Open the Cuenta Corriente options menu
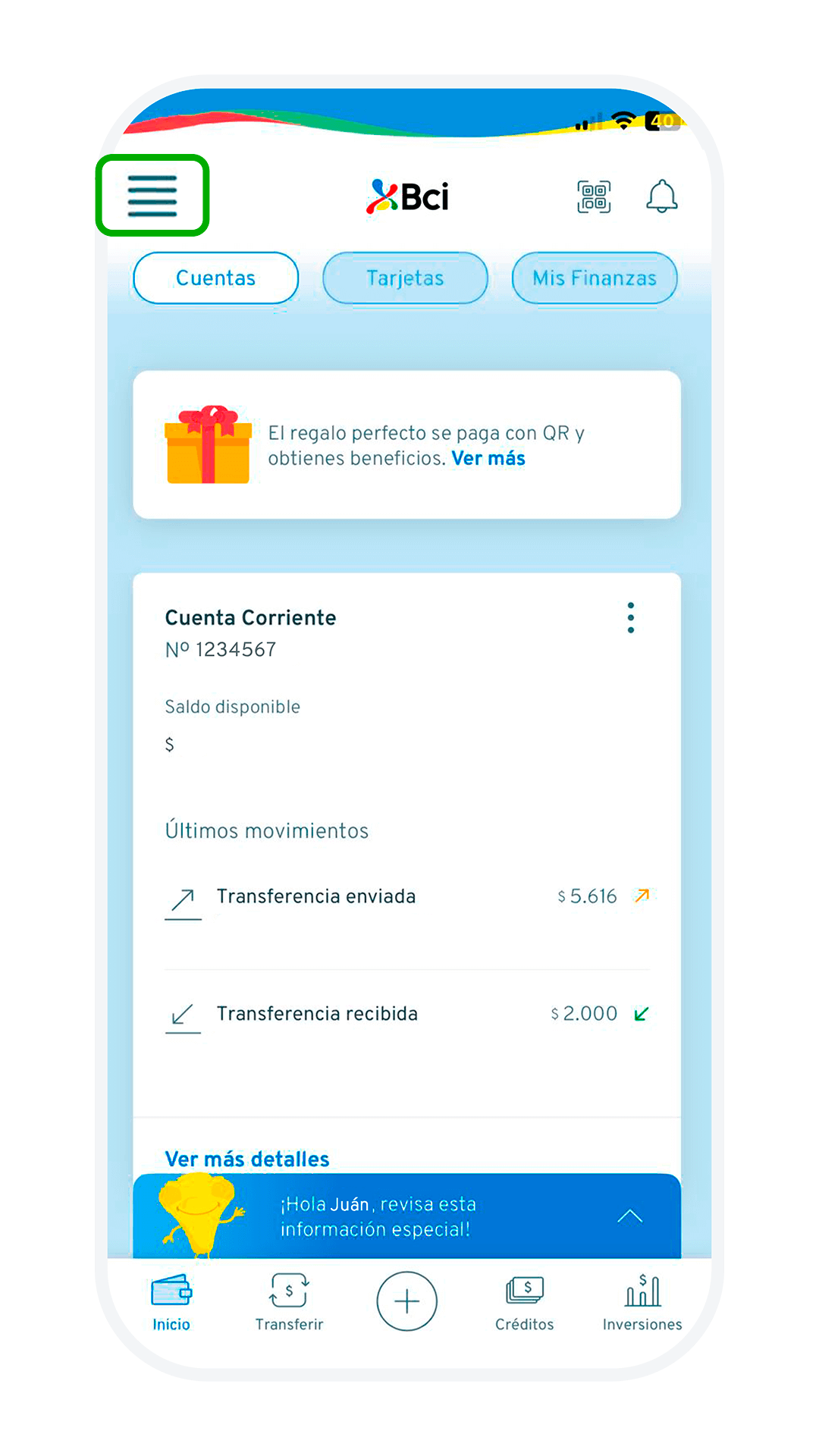 click(630, 618)
